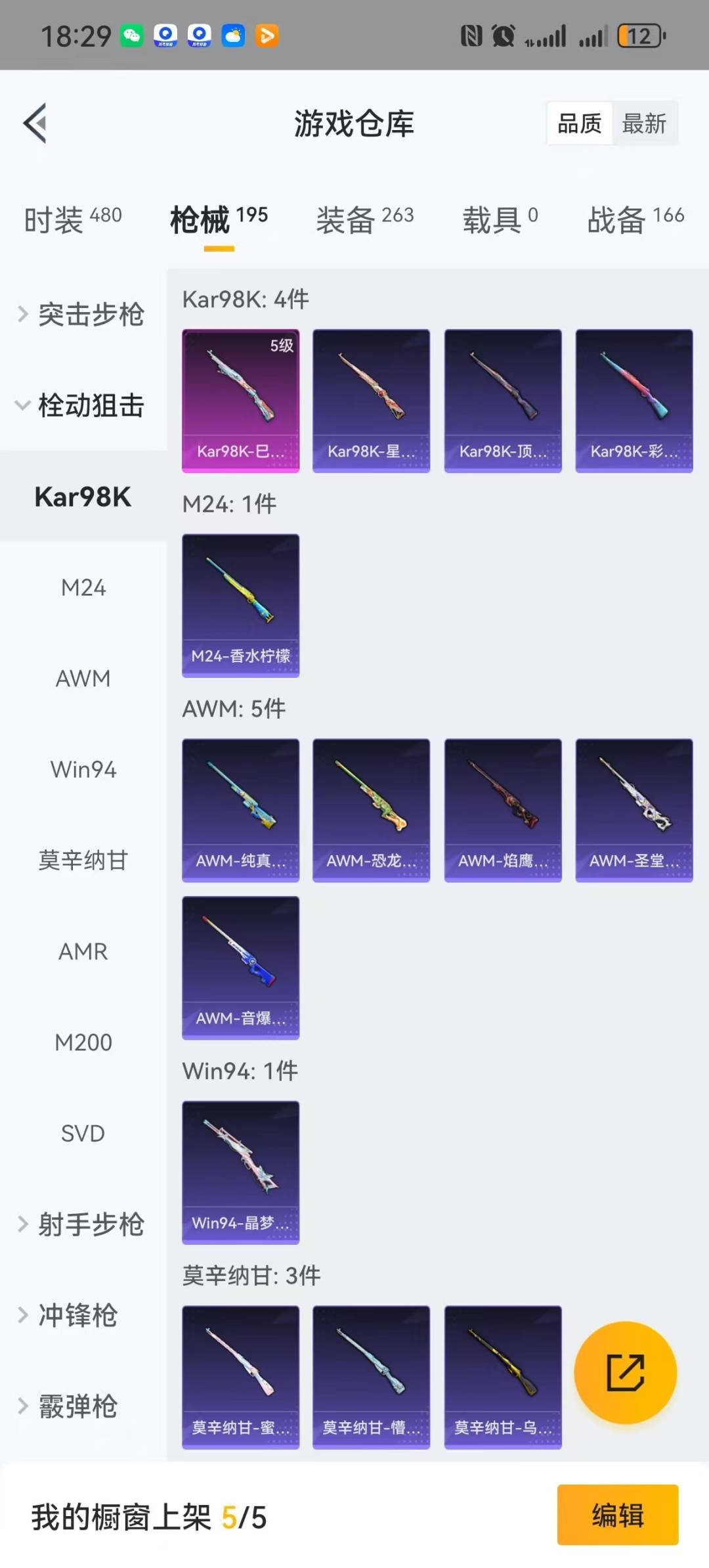Switch to the 战备 tab
This screenshot has height=1568, width=709.
[x=635, y=219]
